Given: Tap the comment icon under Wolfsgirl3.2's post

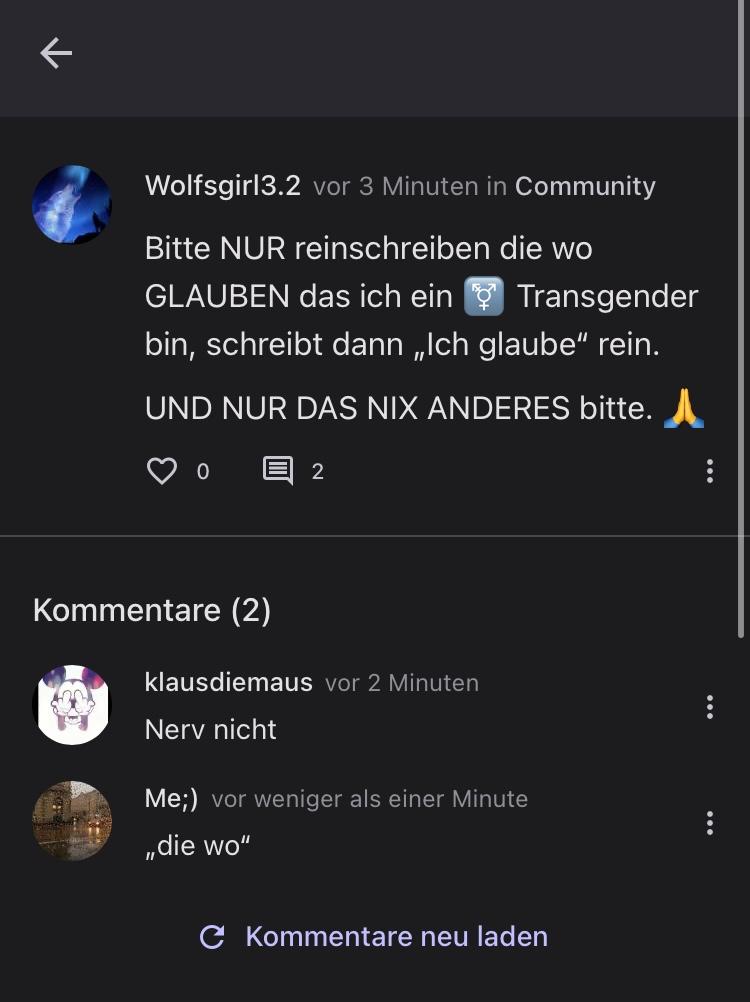Looking at the screenshot, I should click(277, 471).
